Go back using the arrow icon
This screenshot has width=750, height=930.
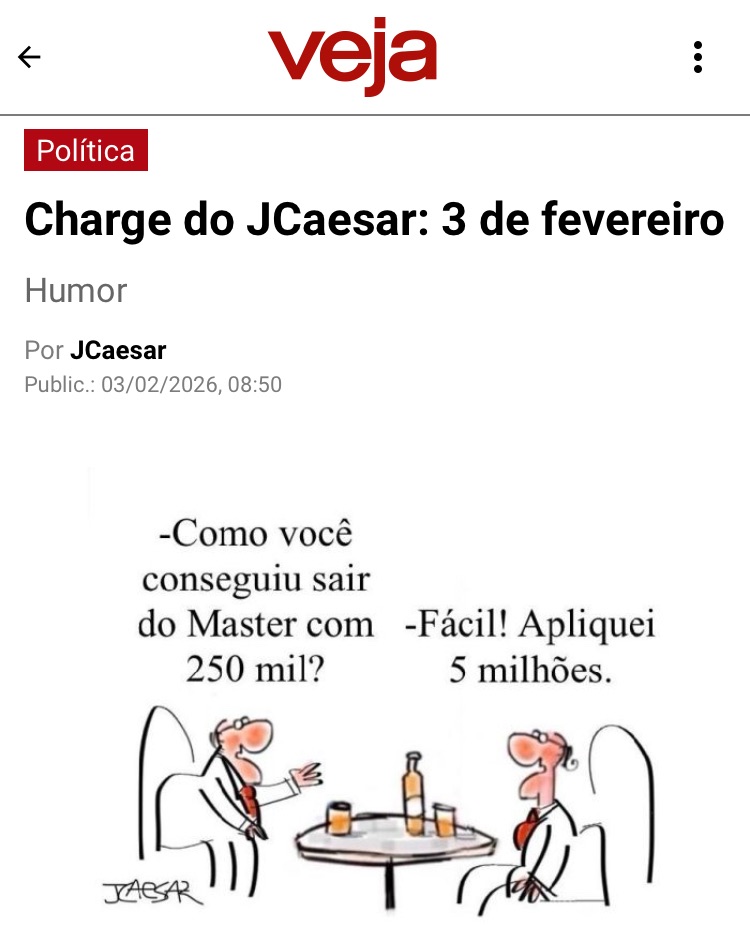pos(30,57)
